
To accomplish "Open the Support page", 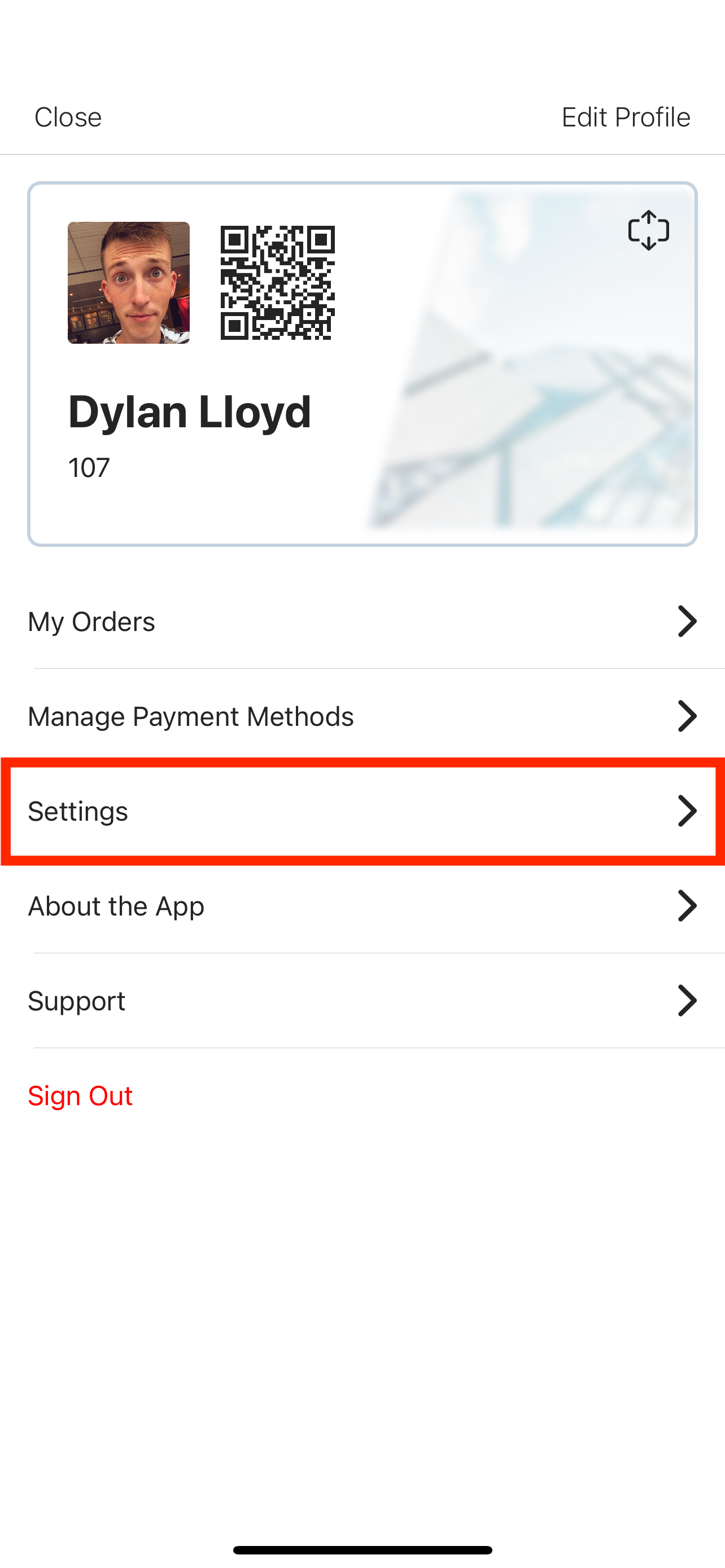I will click(x=362, y=1001).
